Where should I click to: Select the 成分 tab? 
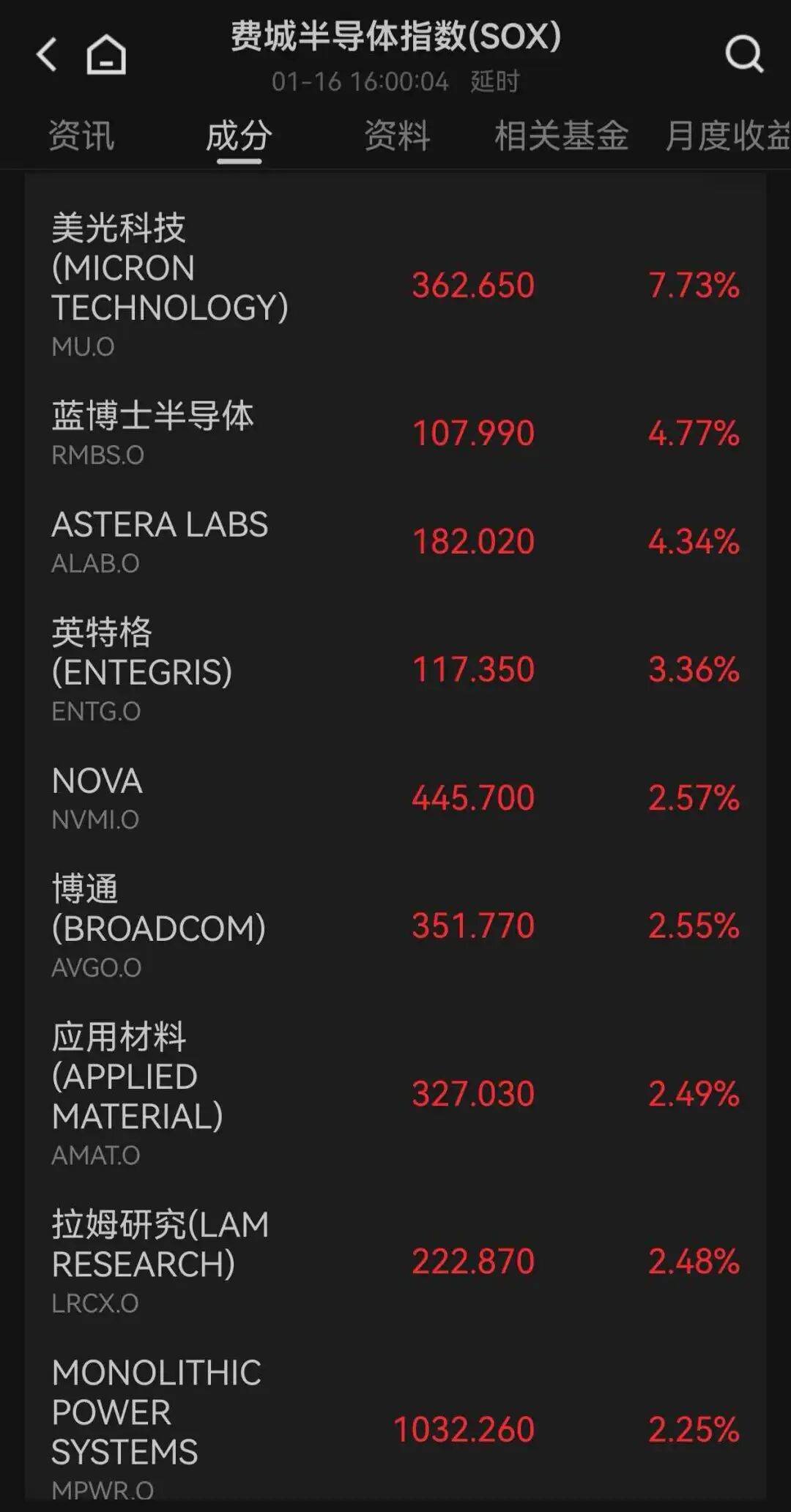(239, 136)
